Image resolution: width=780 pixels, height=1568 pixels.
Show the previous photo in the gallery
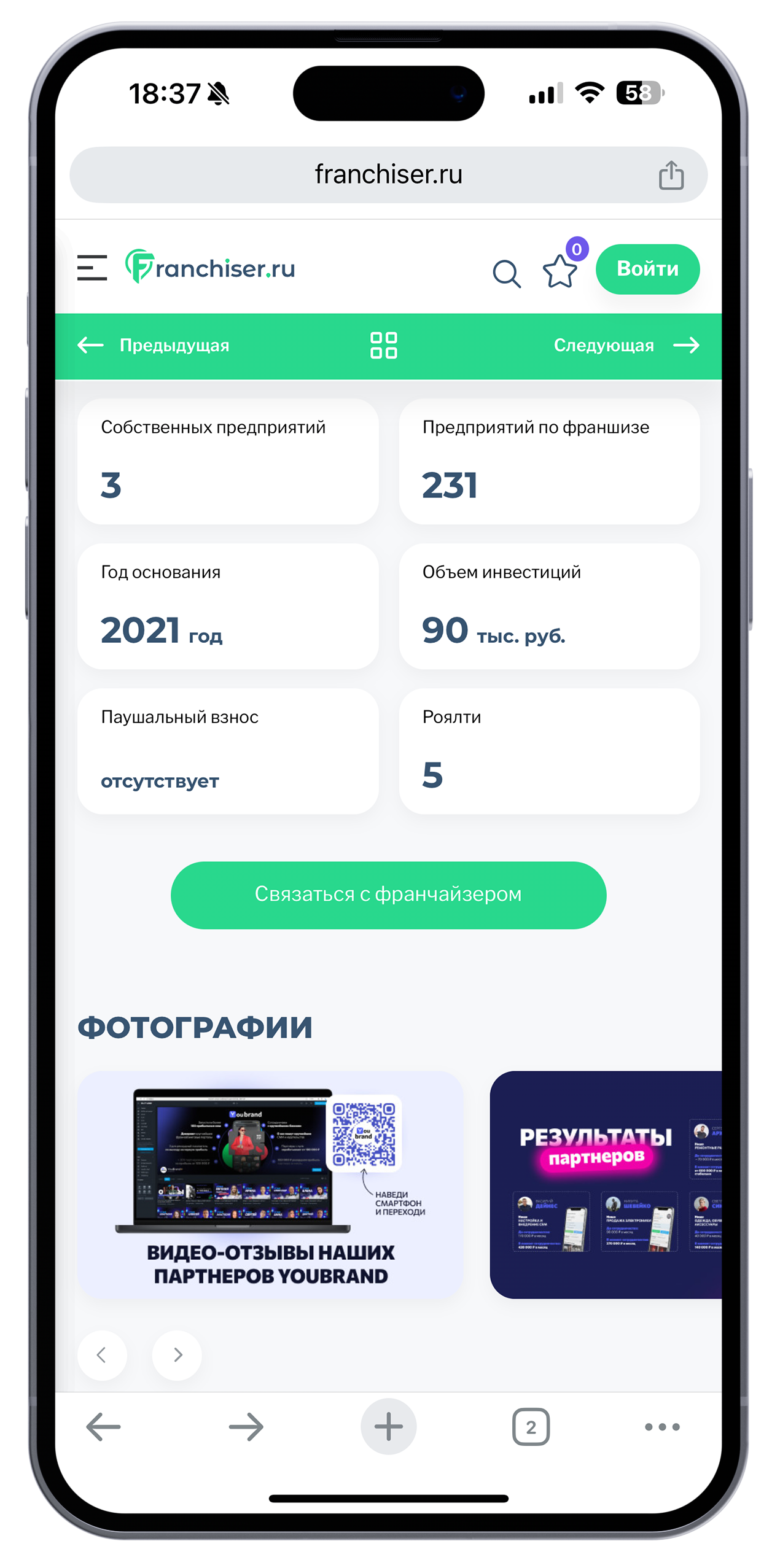click(x=102, y=1354)
